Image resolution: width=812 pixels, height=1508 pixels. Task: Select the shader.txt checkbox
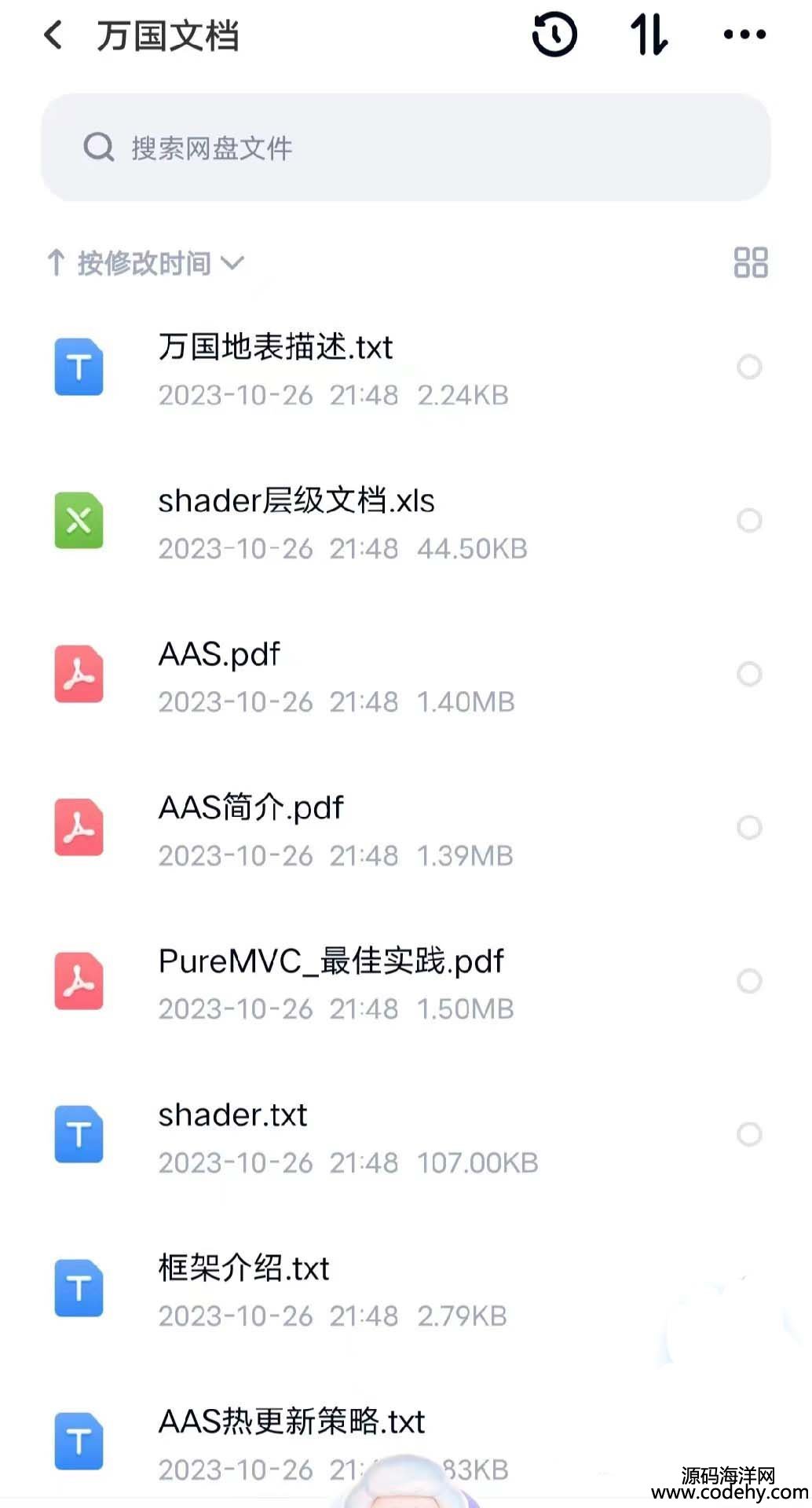[x=749, y=1135]
